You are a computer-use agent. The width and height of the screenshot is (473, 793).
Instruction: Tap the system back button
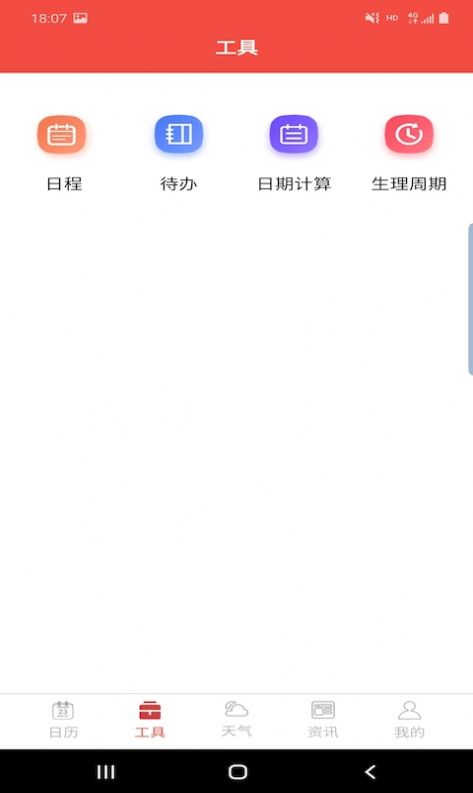pyautogui.click(x=370, y=772)
